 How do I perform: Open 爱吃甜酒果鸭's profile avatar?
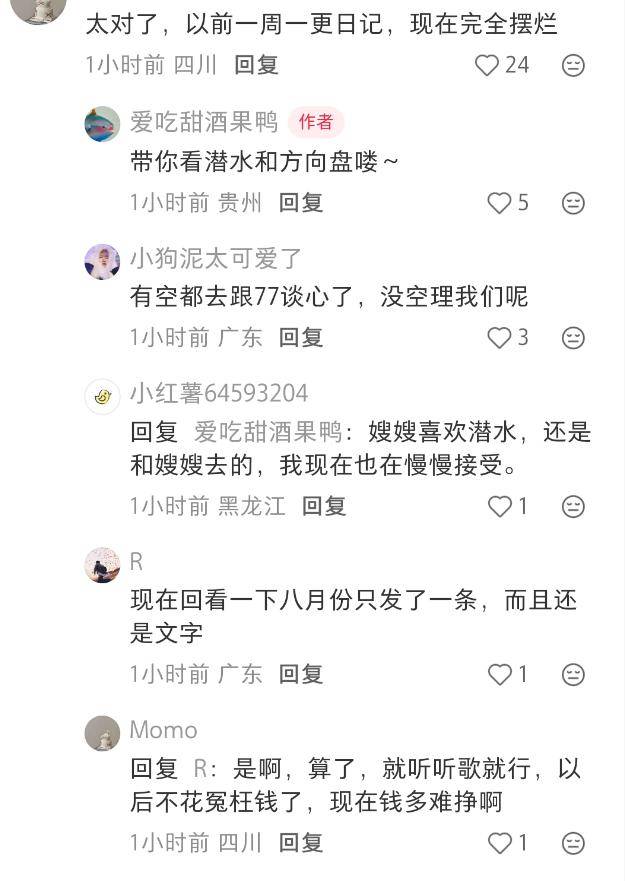pos(102,124)
